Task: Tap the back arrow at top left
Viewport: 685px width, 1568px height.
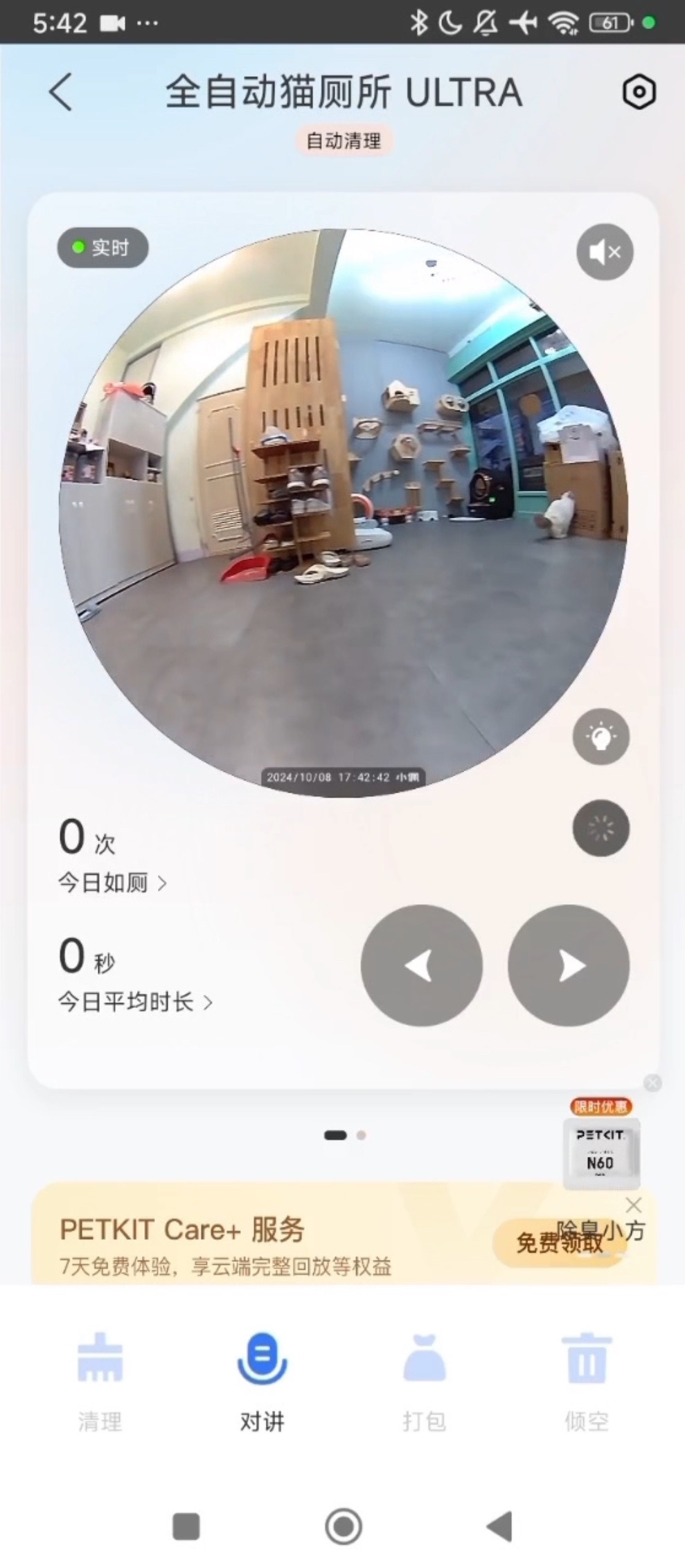Action: pyautogui.click(x=60, y=92)
